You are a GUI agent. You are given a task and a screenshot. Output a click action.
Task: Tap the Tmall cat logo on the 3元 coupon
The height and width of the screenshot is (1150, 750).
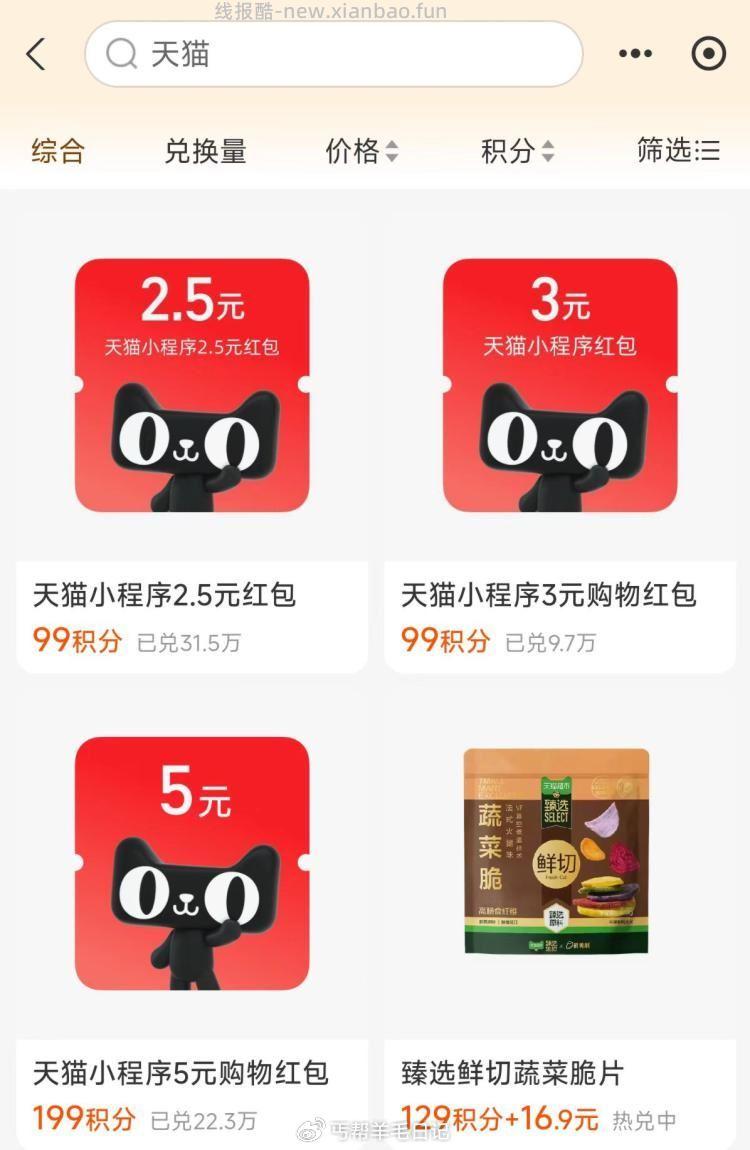click(560, 440)
